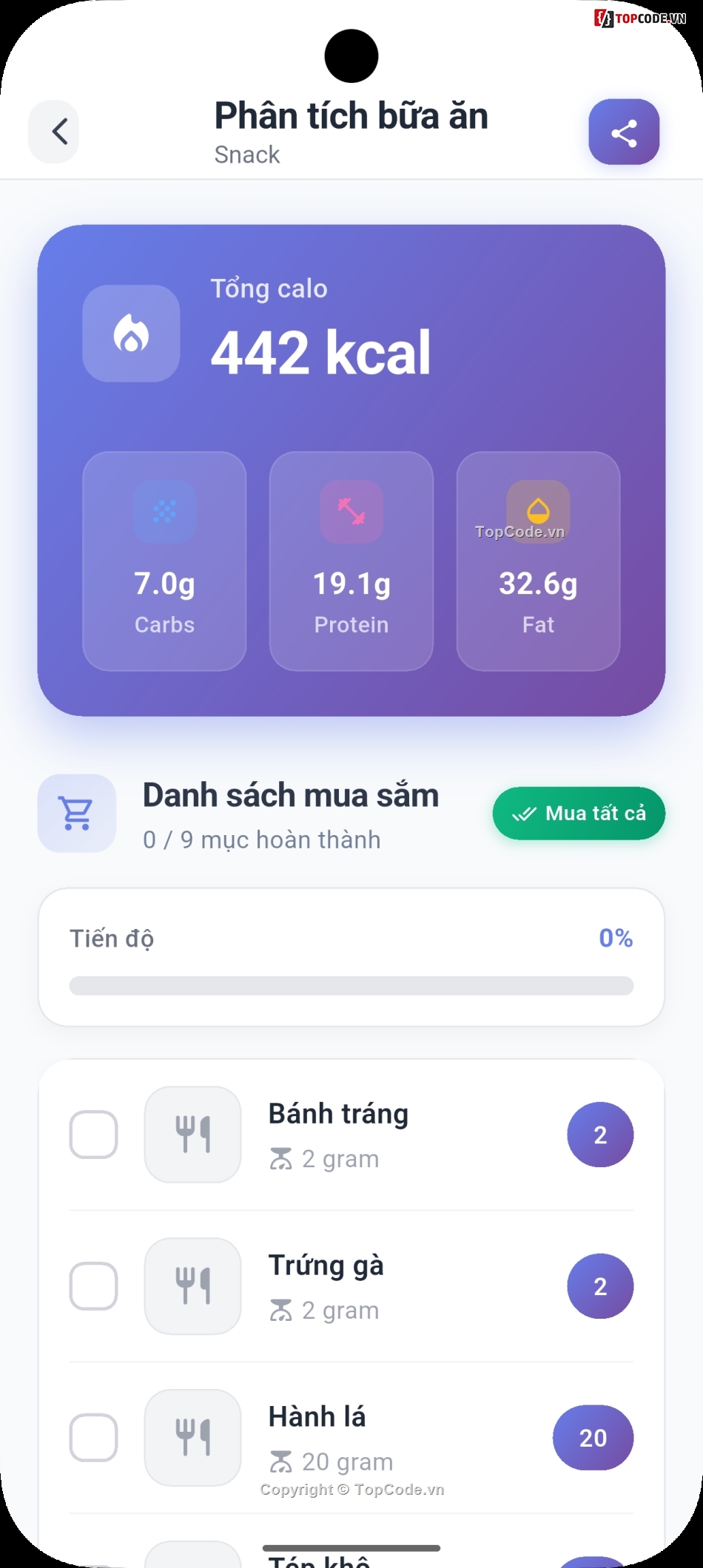This screenshot has width=703, height=1568.
Task: Mark Trứng gà as purchased
Action: click(x=93, y=1286)
